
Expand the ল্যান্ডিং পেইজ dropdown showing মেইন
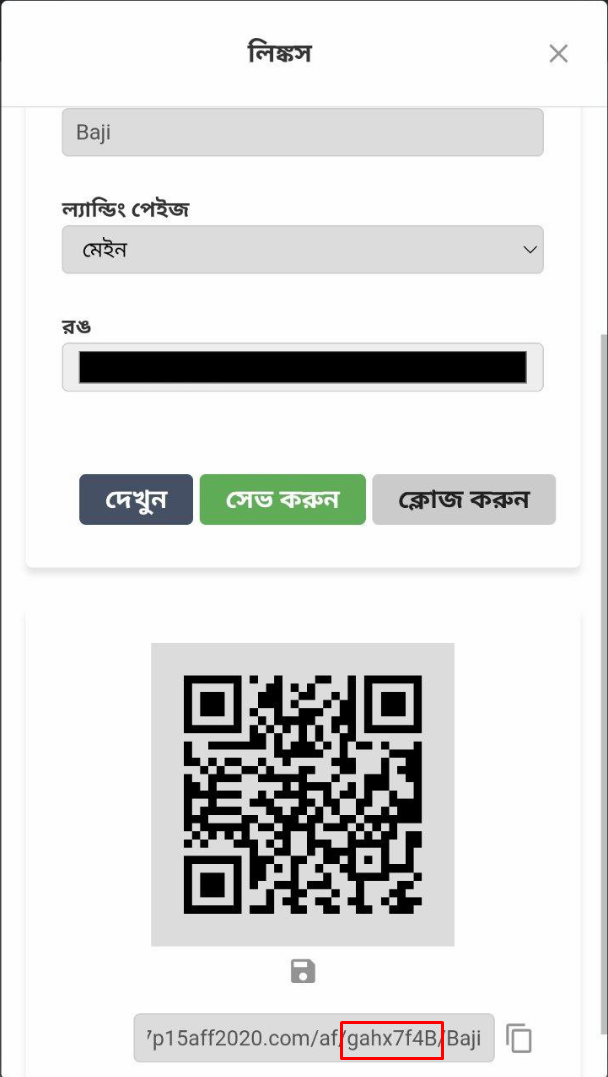tap(302, 249)
